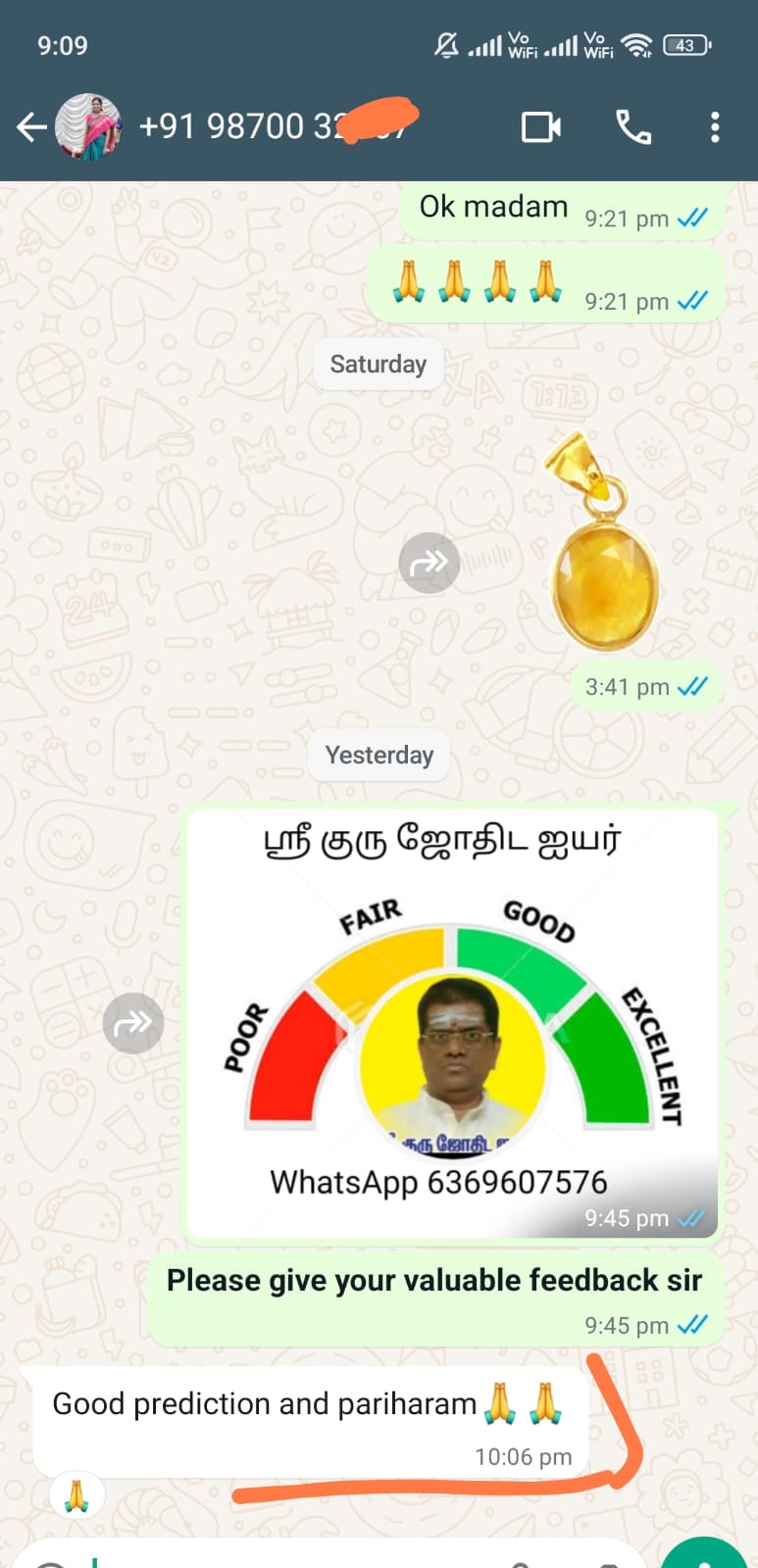Focus the message input field
Image resolution: width=758 pixels, height=1568 pixels.
point(294,1558)
